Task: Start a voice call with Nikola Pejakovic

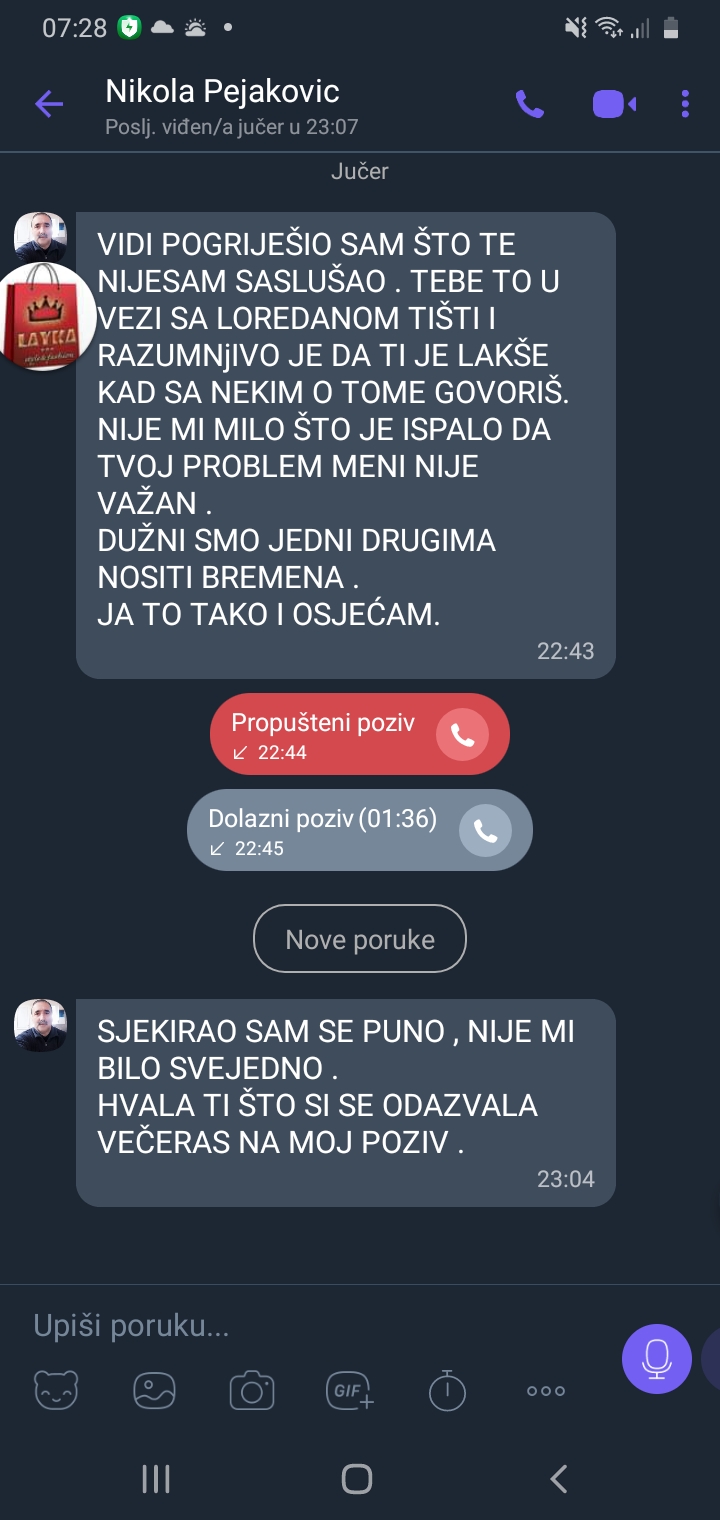Action: coord(529,104)
